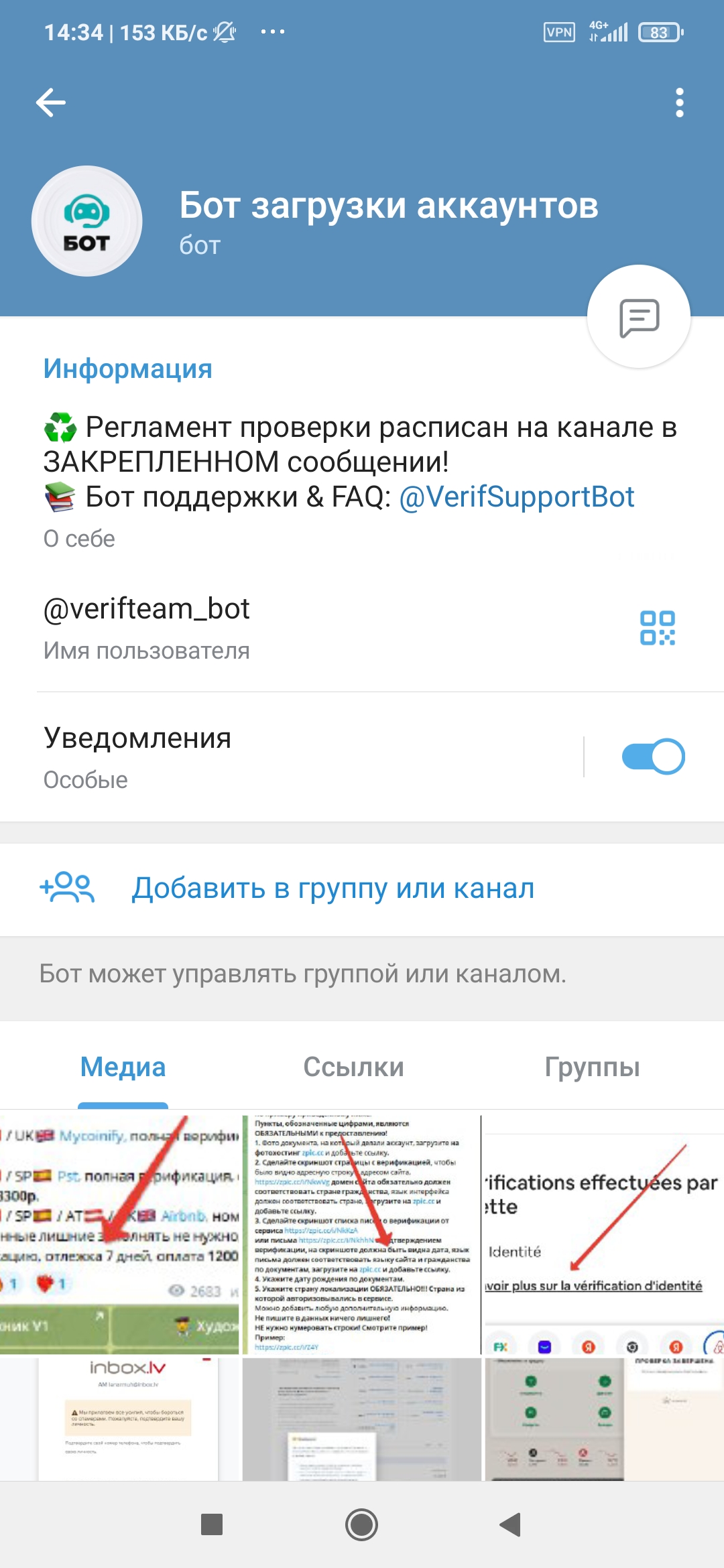Tap the system home button
Screen dimensions: 724x1568
pos(361,1525)
